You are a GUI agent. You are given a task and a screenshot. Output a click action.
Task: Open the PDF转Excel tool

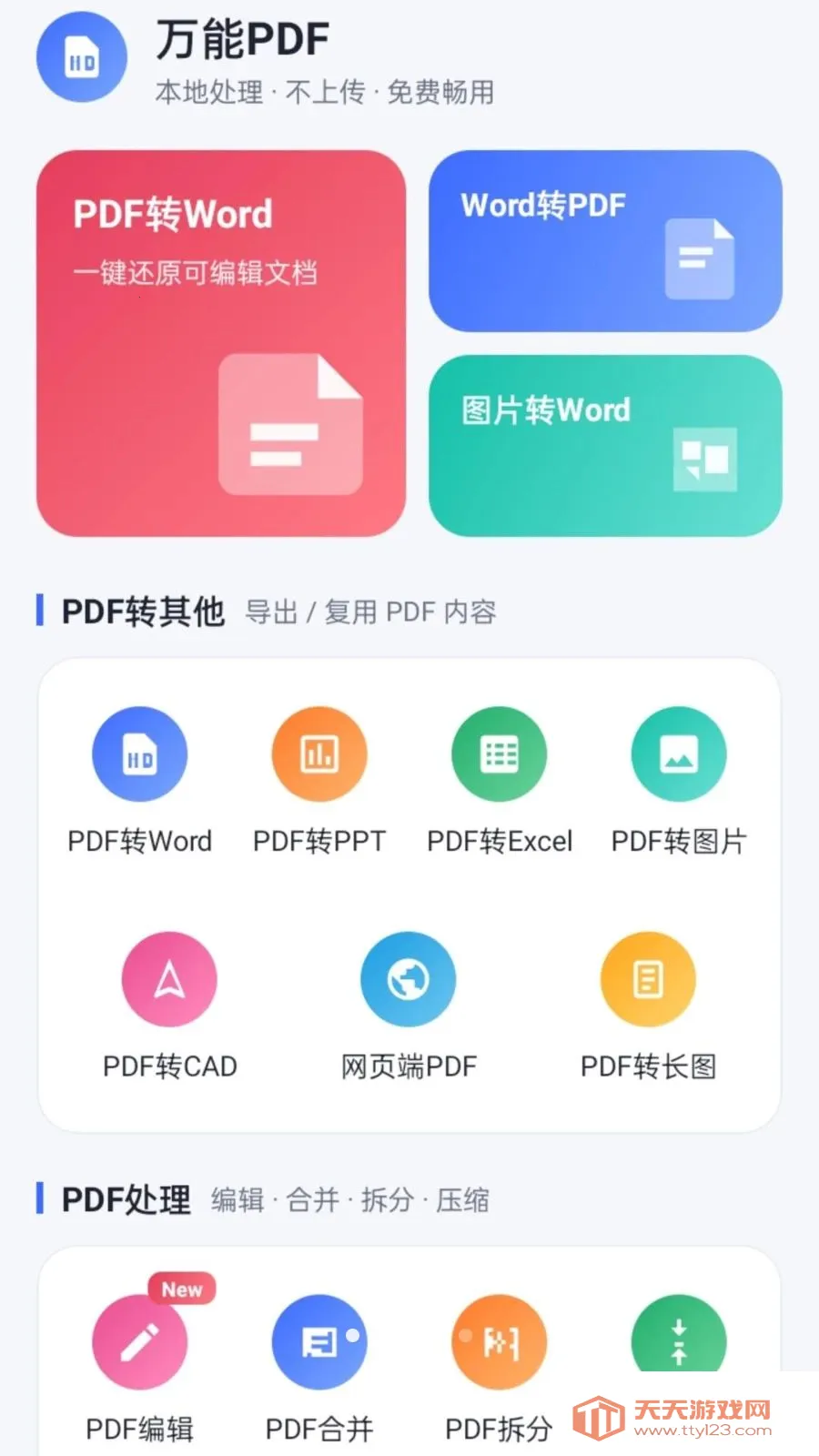click(x=499, y=753)
